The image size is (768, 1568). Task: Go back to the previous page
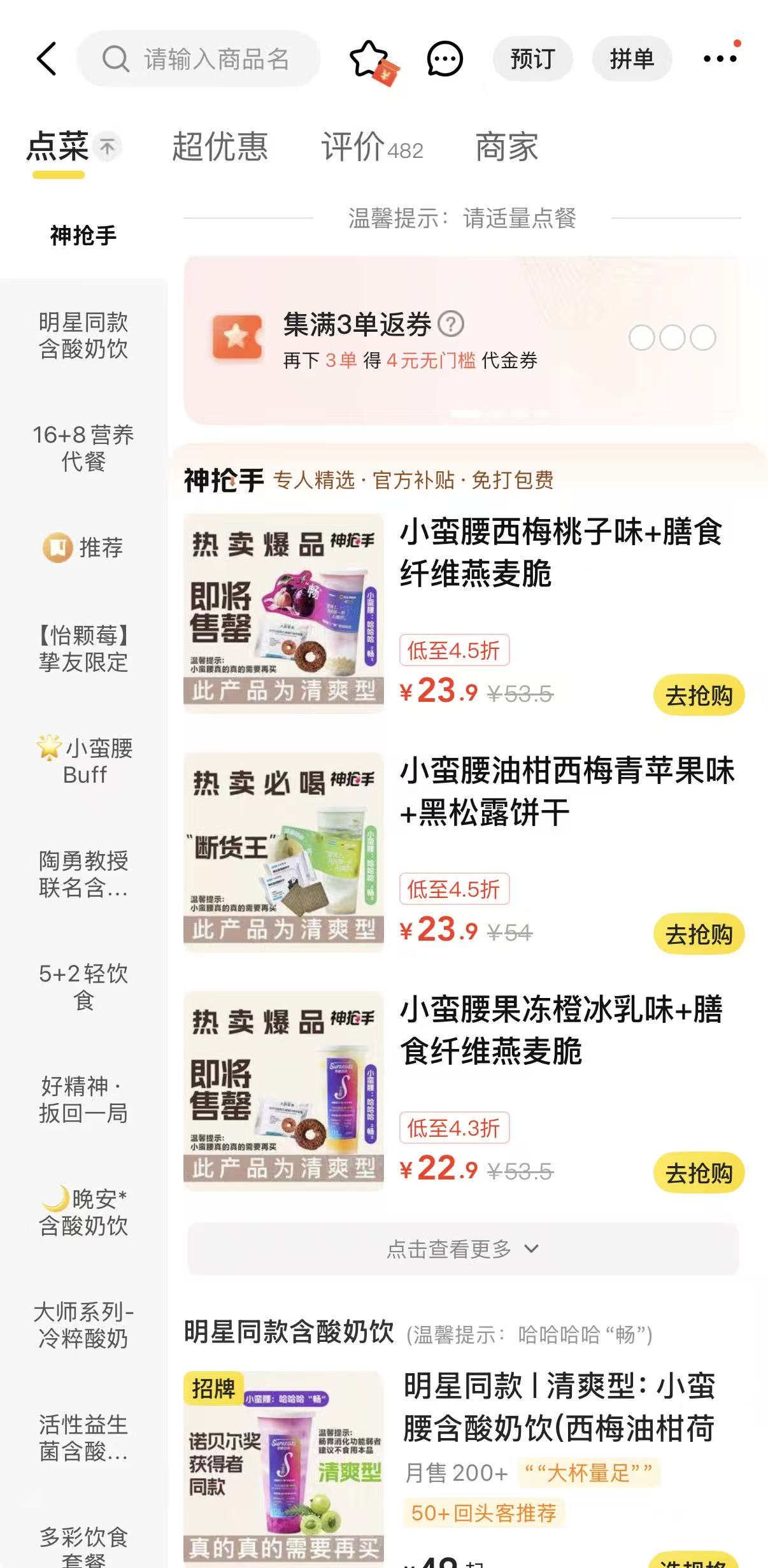click(x=46, y=59)
